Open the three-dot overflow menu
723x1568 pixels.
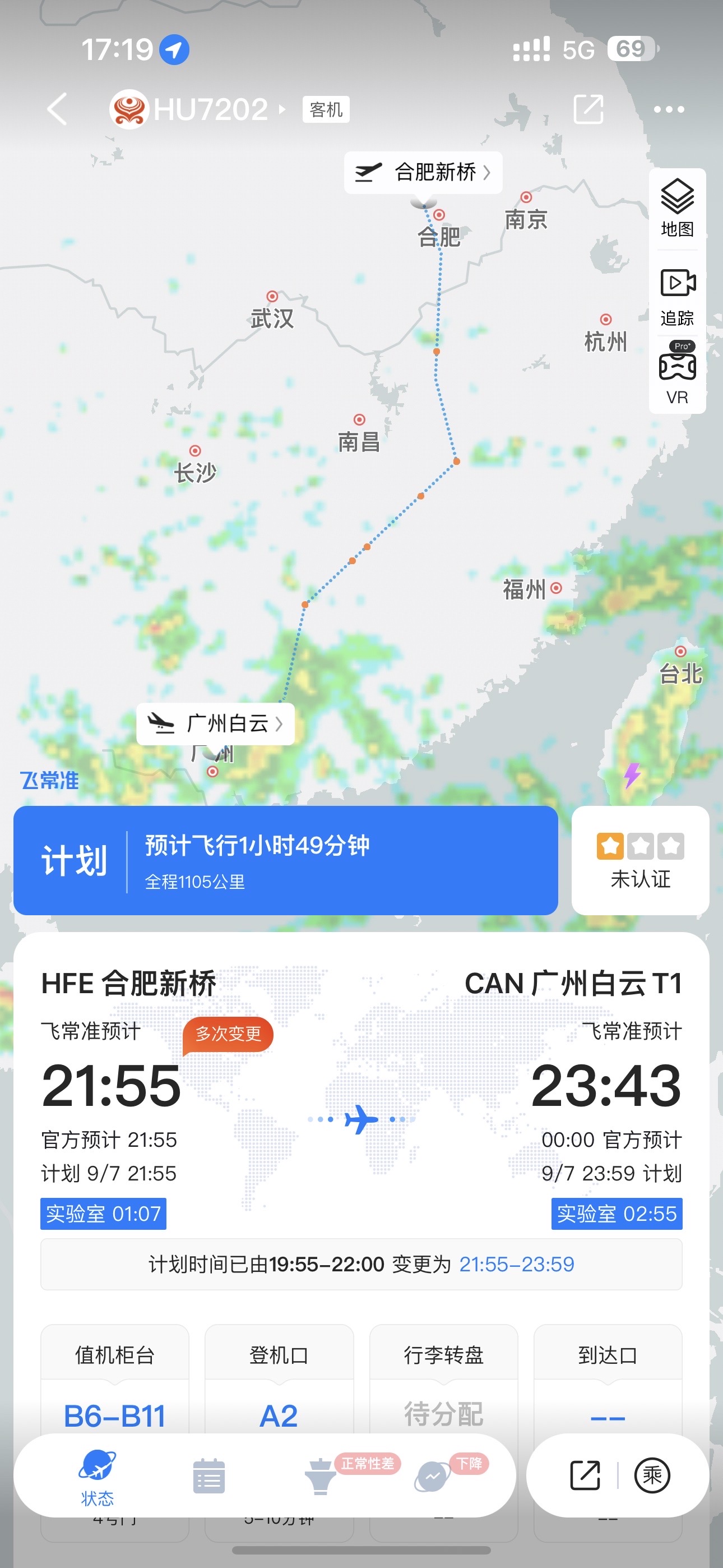[x=669, y=109]
